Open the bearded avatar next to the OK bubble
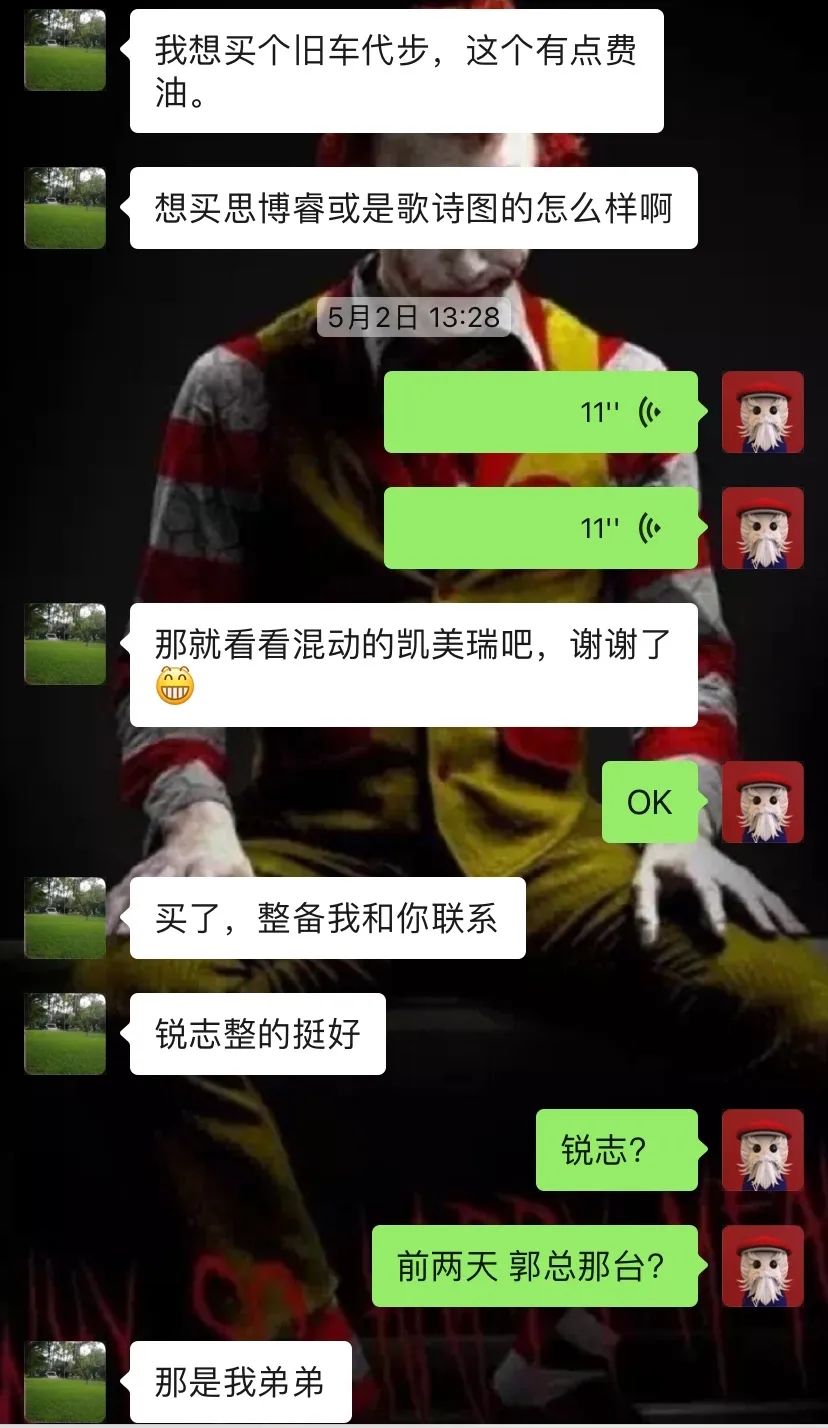Image resolution: width=828 pixels, height=1428 pixels. click(763, 802)
